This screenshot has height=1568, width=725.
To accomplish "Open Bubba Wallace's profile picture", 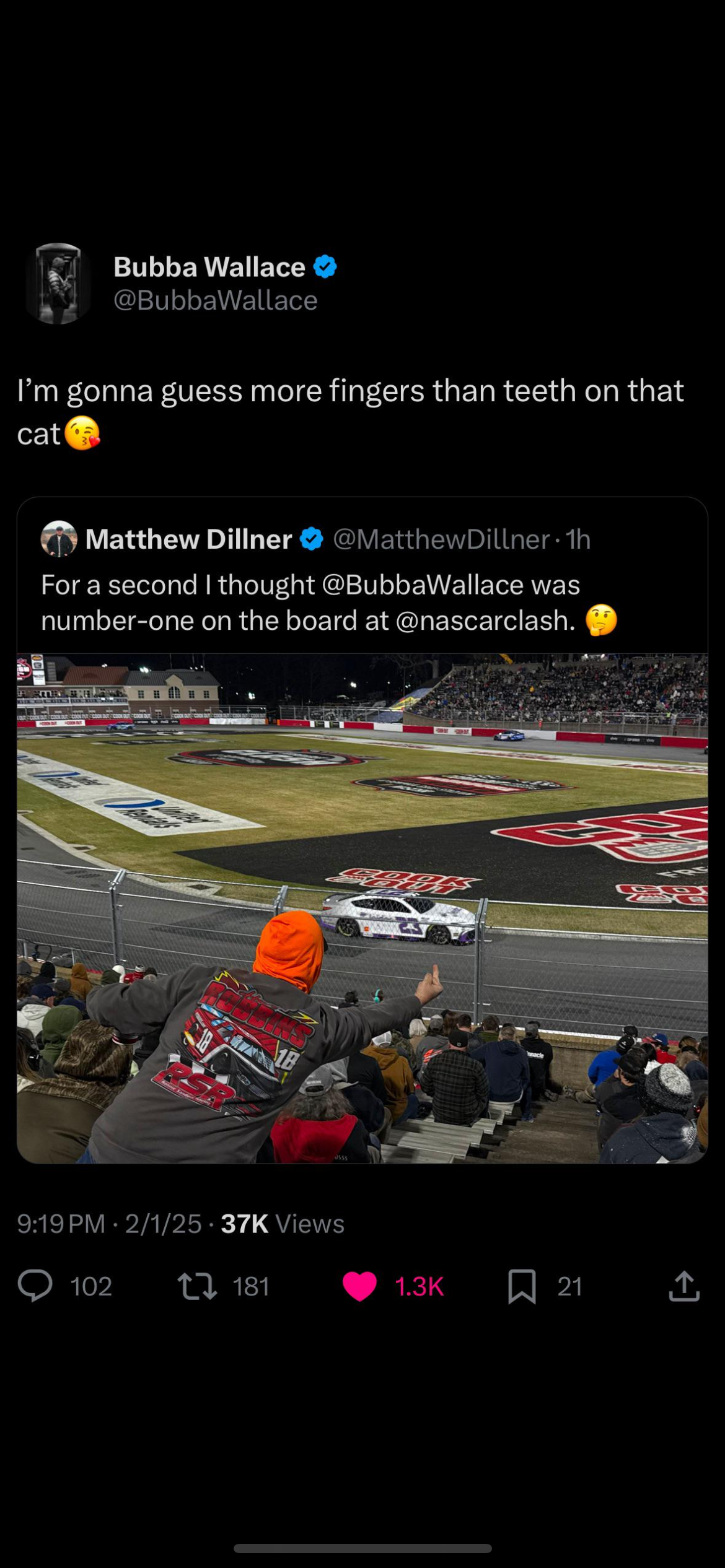I will coord(58,284).
